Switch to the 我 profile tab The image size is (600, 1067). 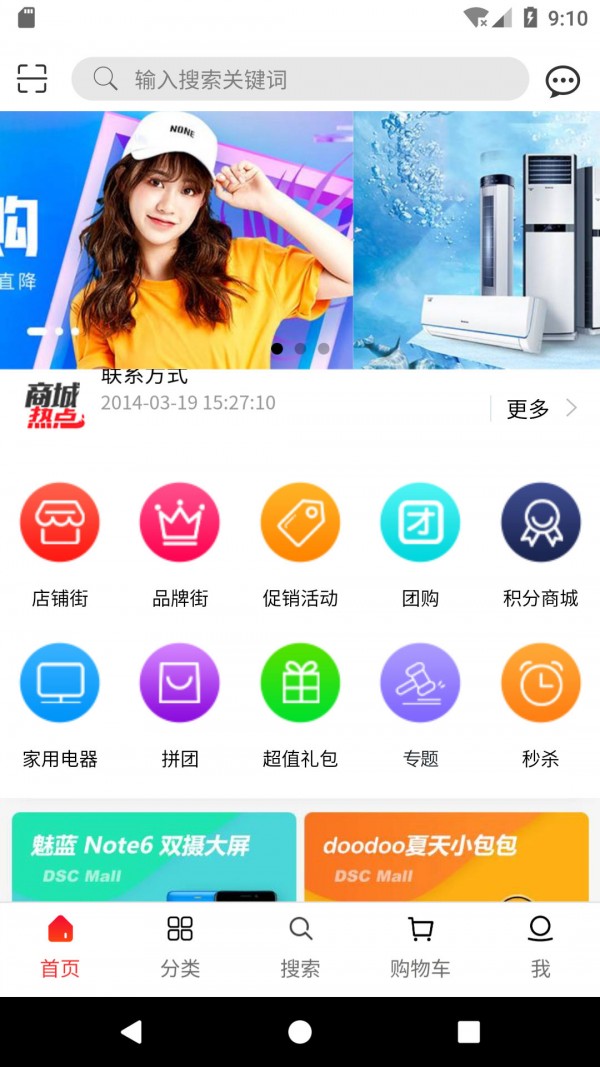pyautogui.click(x=540, y=947)
